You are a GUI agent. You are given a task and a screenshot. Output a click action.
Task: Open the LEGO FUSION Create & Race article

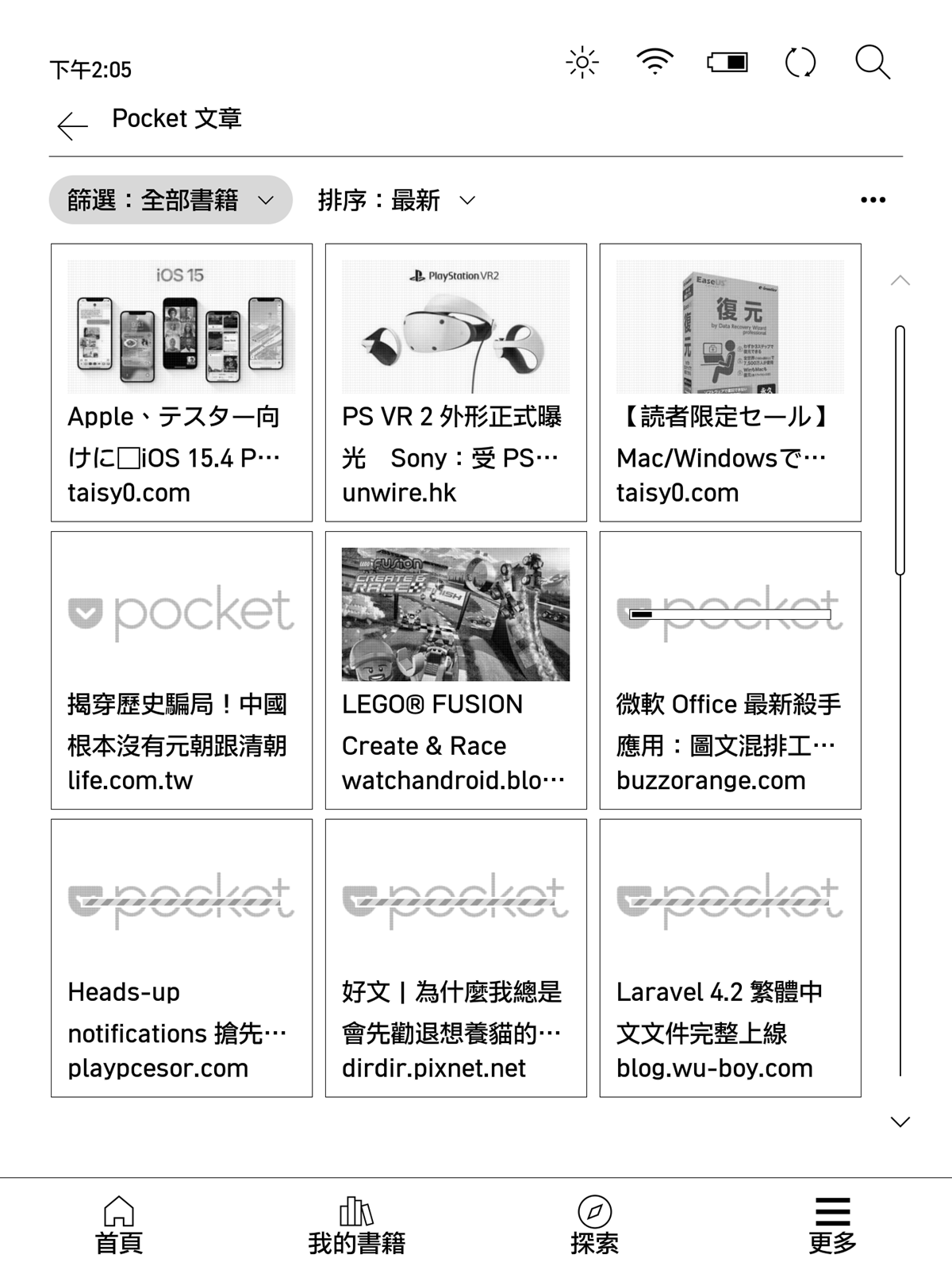point(456,671)
